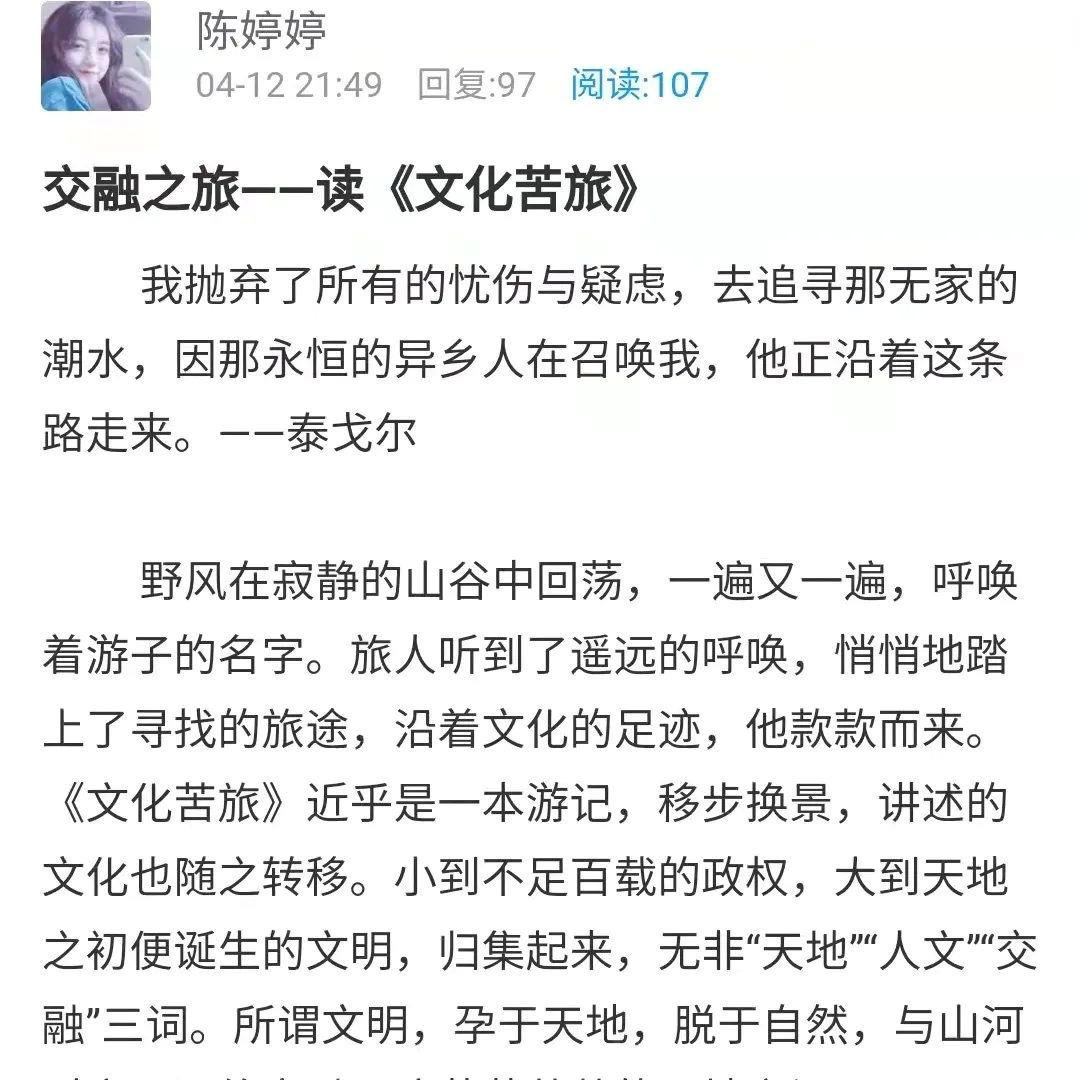Tap the author name 陈婷婷

pos(260,33)
